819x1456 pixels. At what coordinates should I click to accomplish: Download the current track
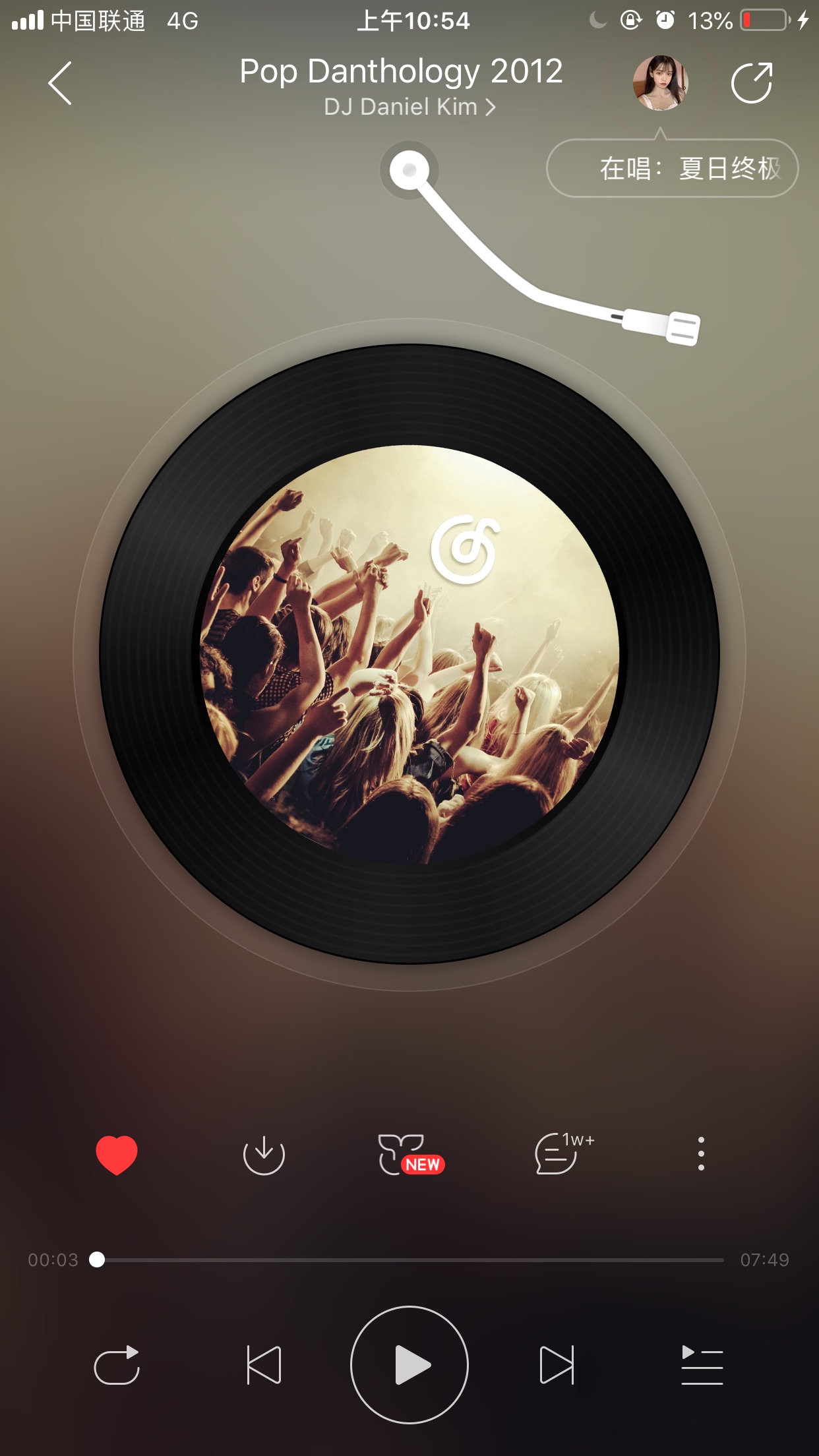tap(264, 1155)
